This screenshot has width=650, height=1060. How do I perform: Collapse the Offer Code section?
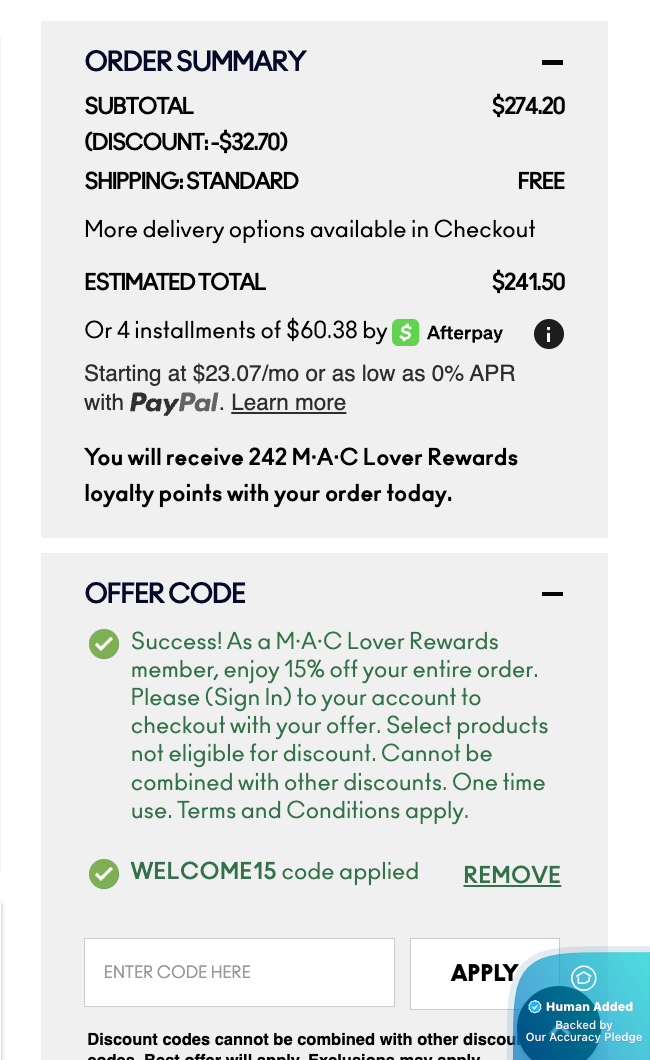(552, 594)
